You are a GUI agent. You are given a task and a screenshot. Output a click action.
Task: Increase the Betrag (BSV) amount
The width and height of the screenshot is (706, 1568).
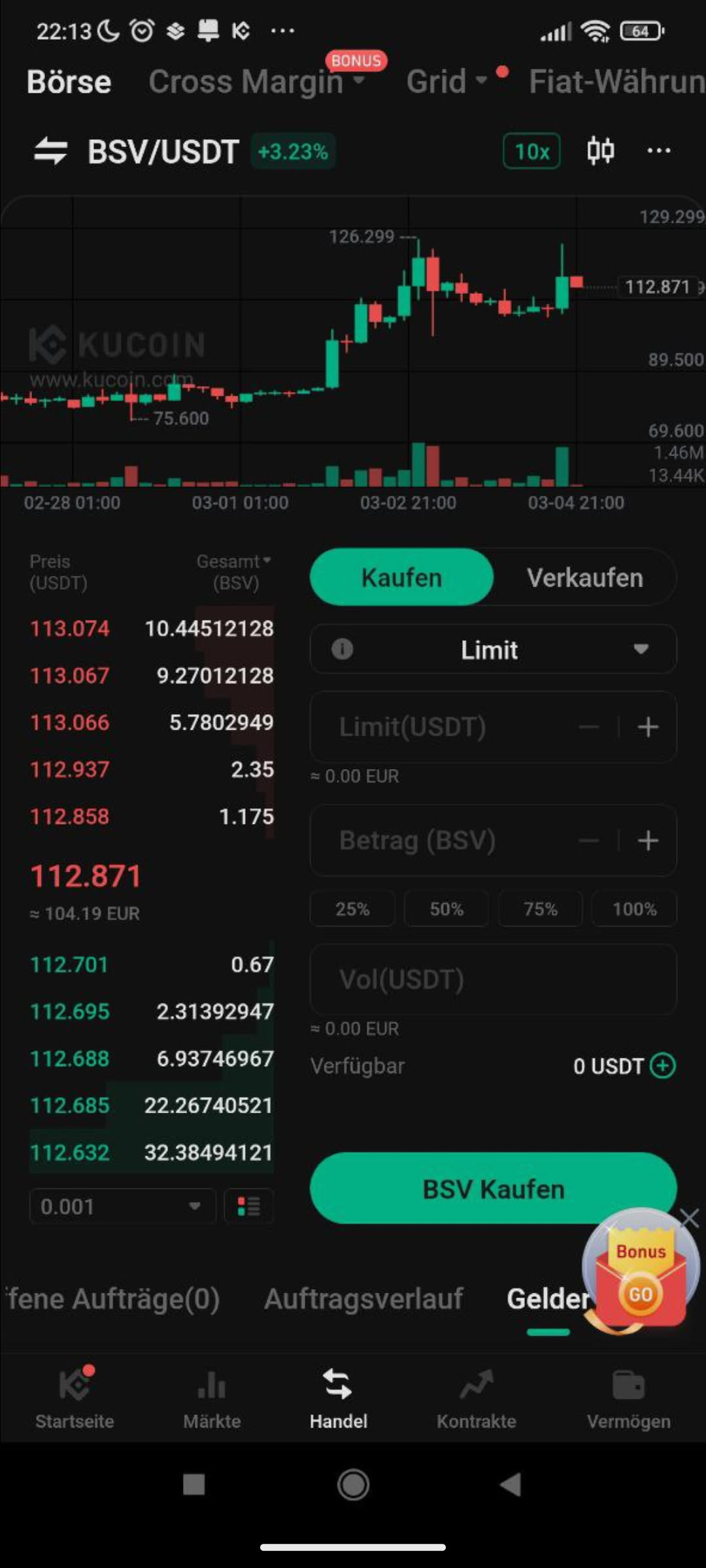648,841
